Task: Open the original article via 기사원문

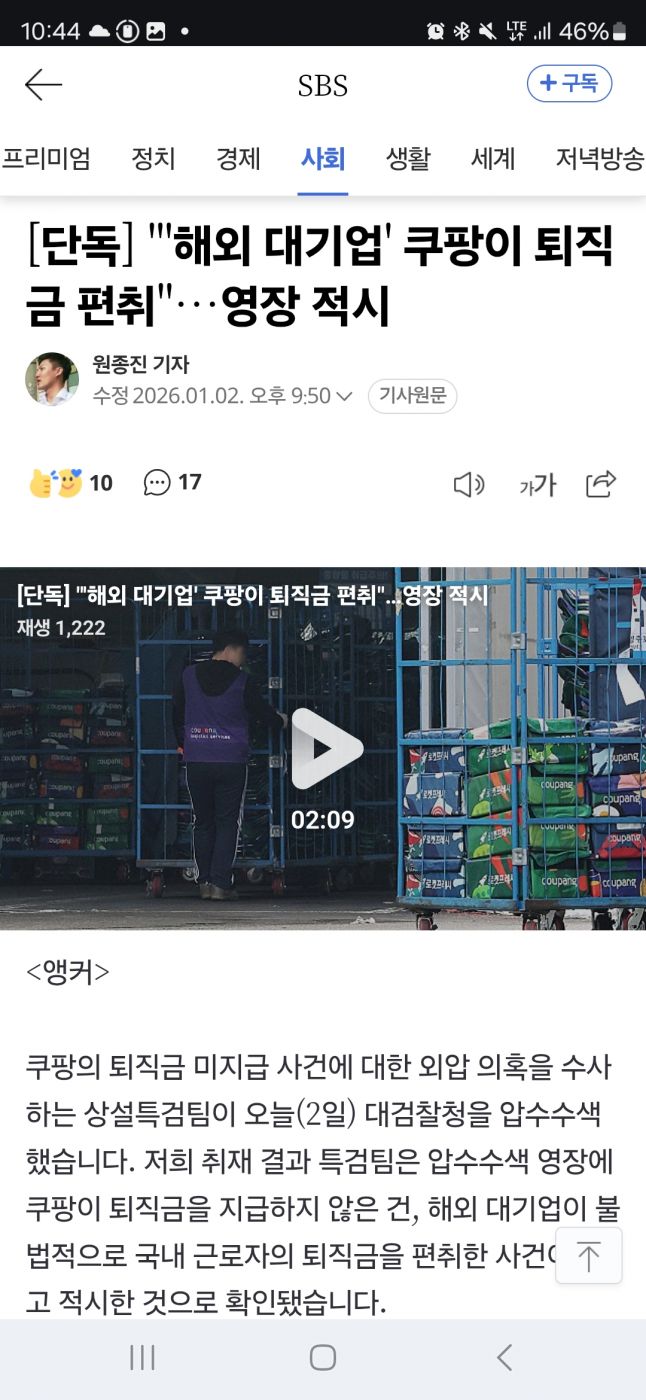Action: 412,397
